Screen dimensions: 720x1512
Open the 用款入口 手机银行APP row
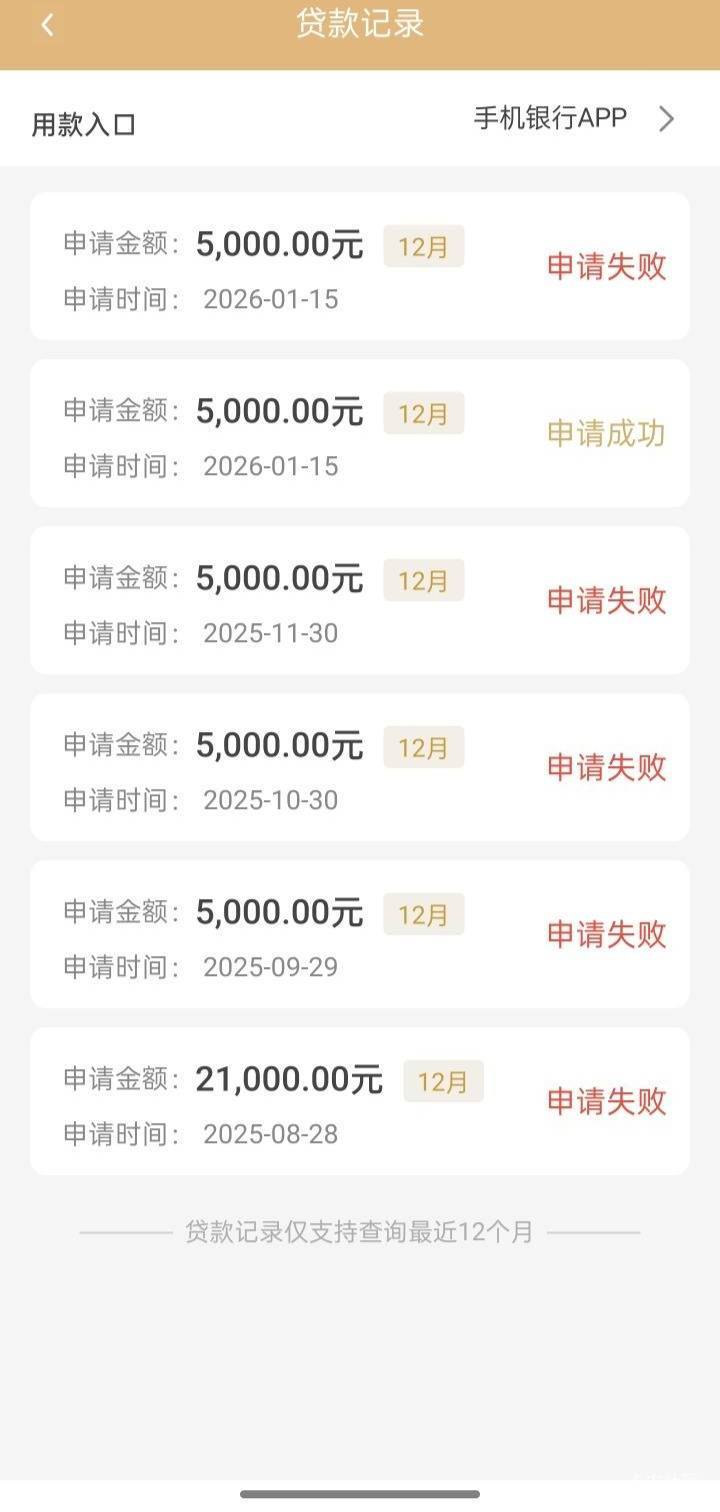[360, 120]
